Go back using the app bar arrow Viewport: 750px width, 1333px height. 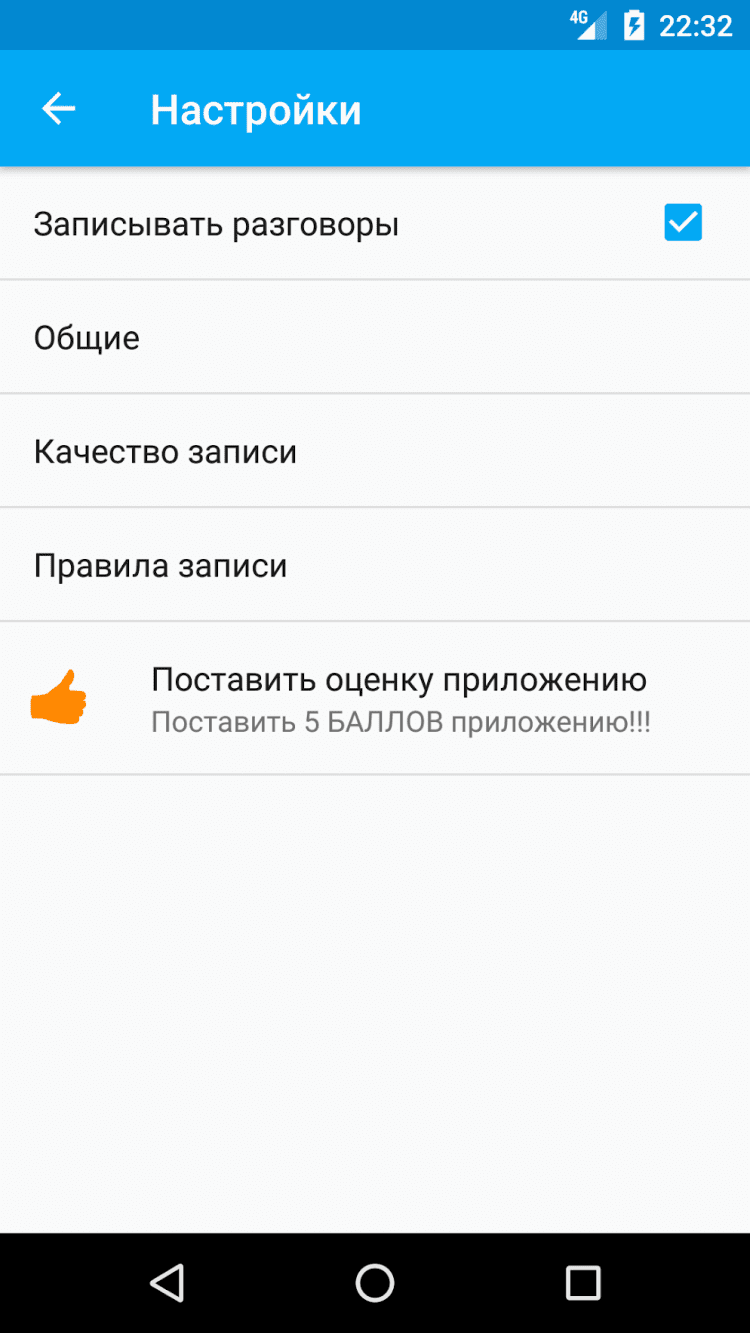(x=58, y=109)
